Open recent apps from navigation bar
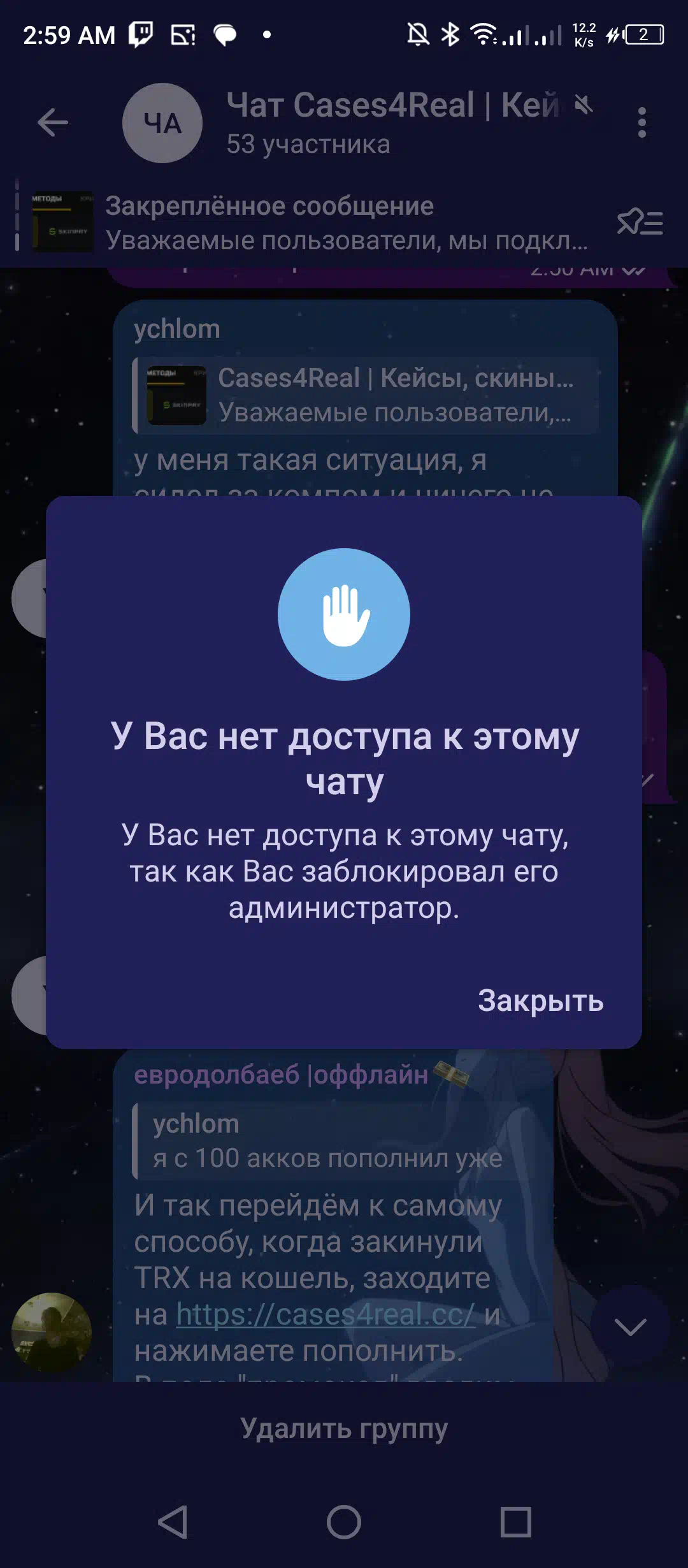Viewport: 688px width, 1568px height. 515,1523
